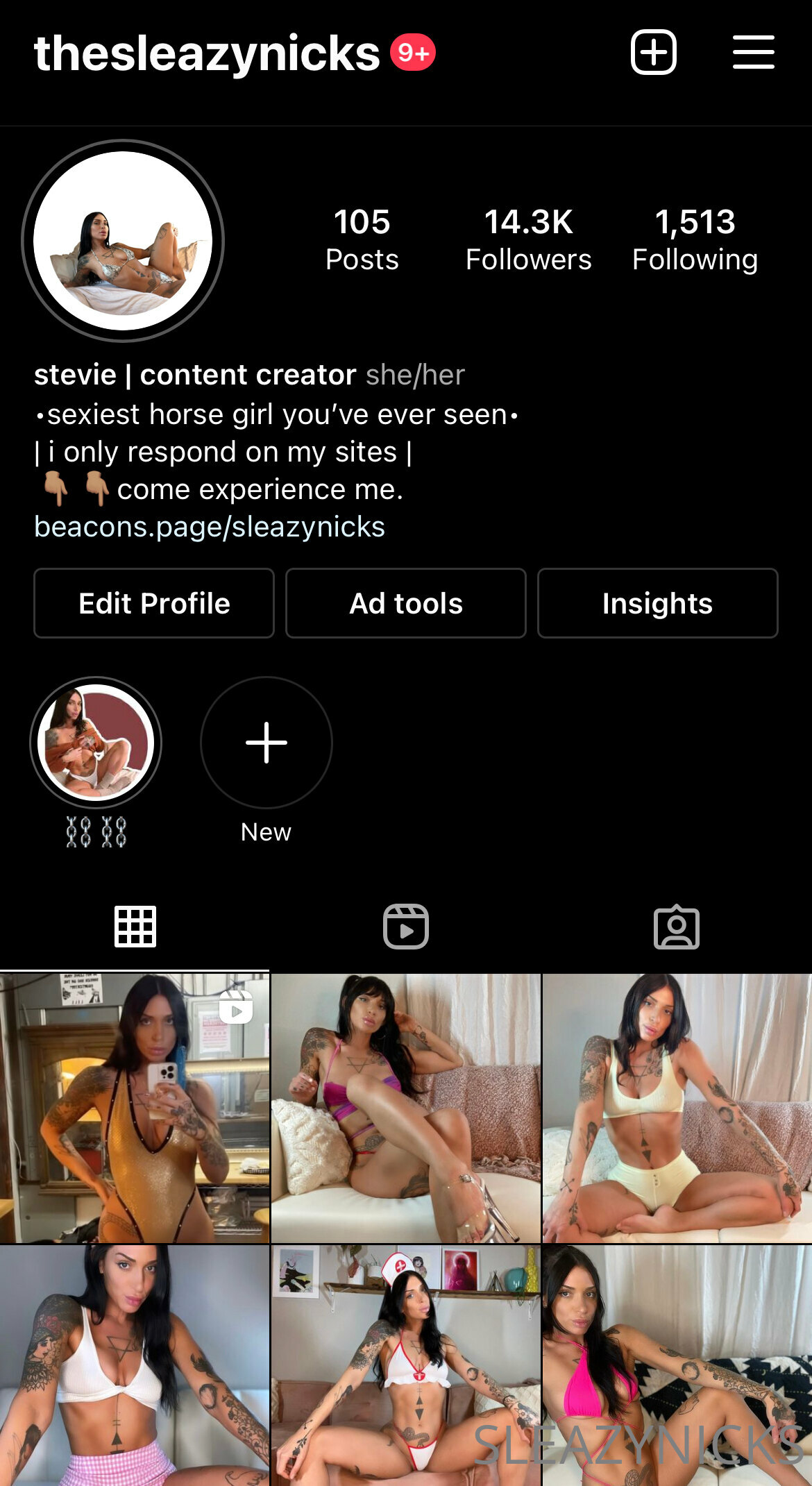Switch to the Reels tab

(x=406, y=927)
